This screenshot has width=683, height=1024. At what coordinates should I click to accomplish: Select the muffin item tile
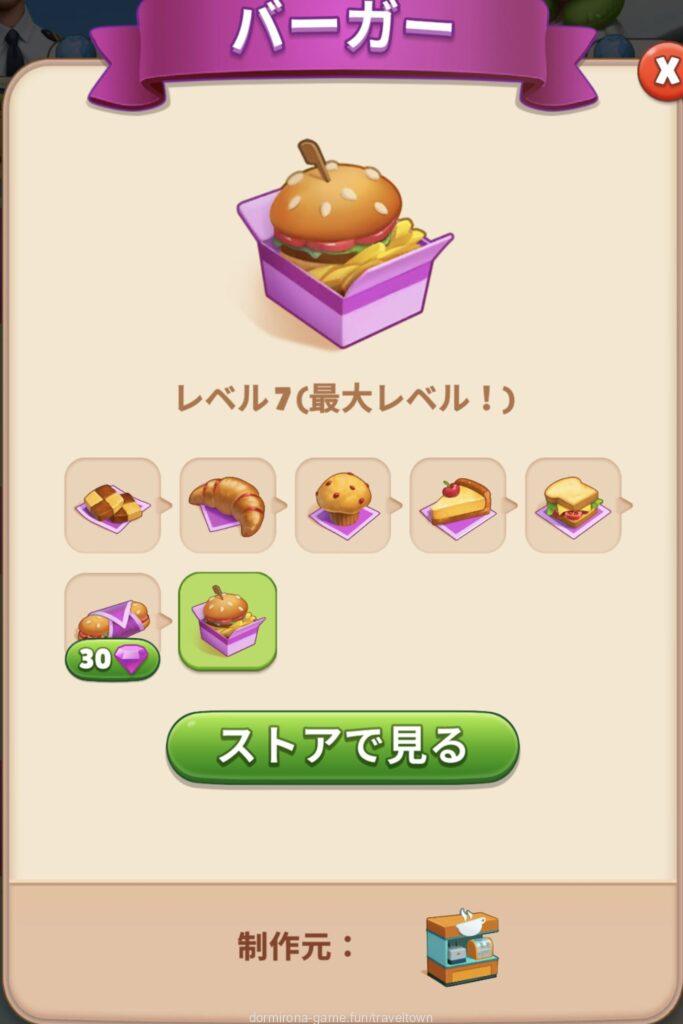pos(342,505)
